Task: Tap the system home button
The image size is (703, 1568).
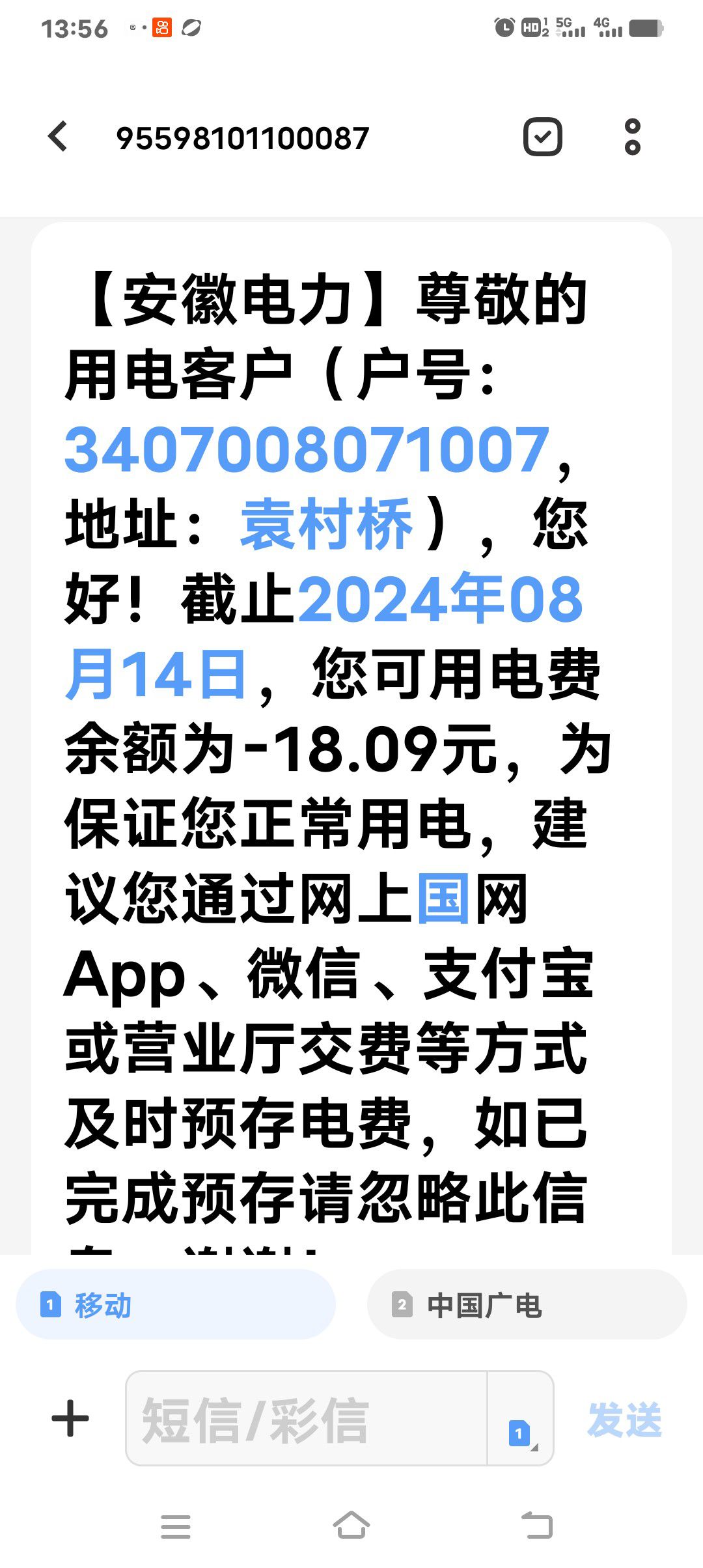Action: tap(351, 1525)
